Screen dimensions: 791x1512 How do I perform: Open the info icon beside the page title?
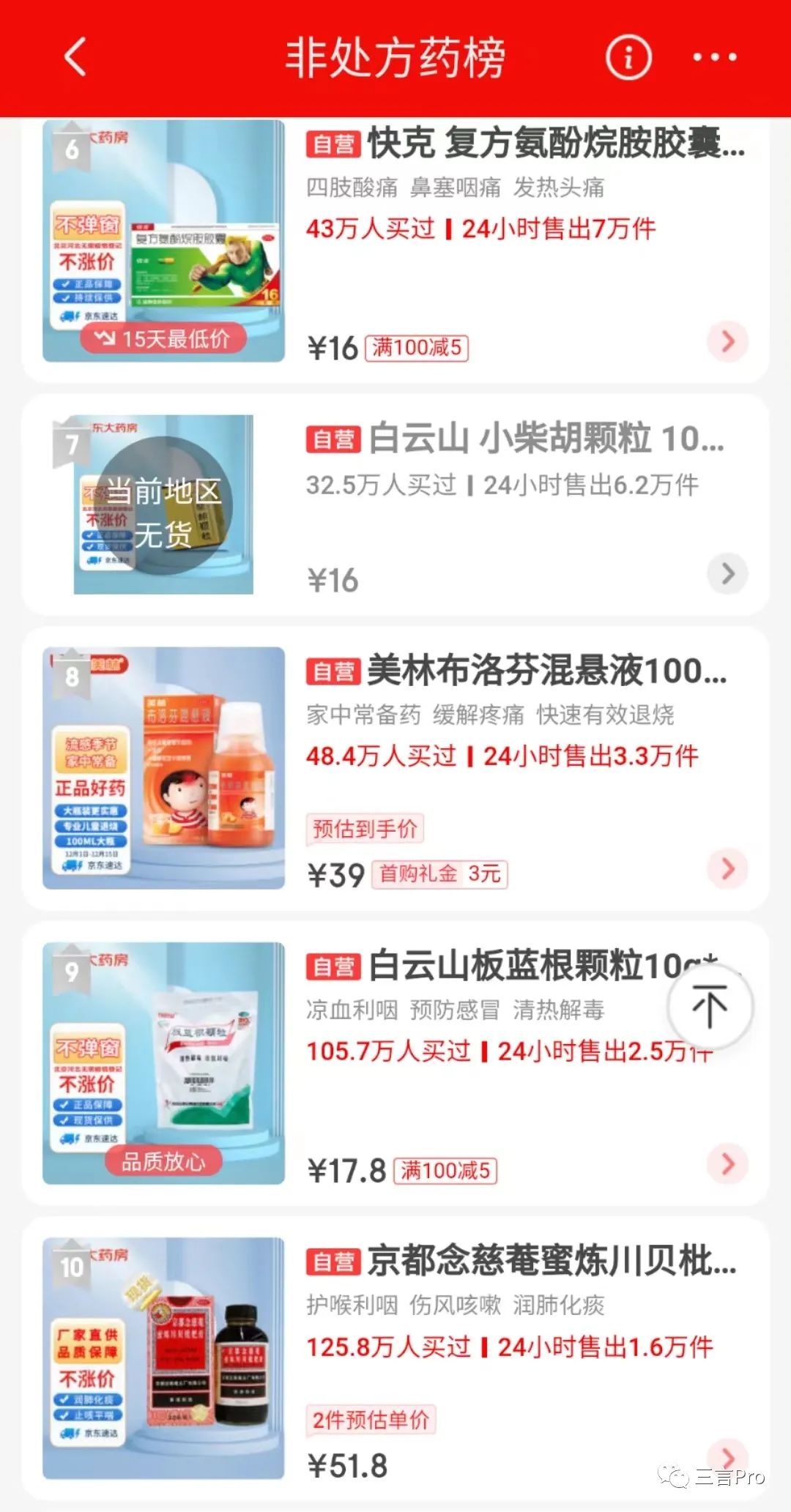[x=628, y=59]
